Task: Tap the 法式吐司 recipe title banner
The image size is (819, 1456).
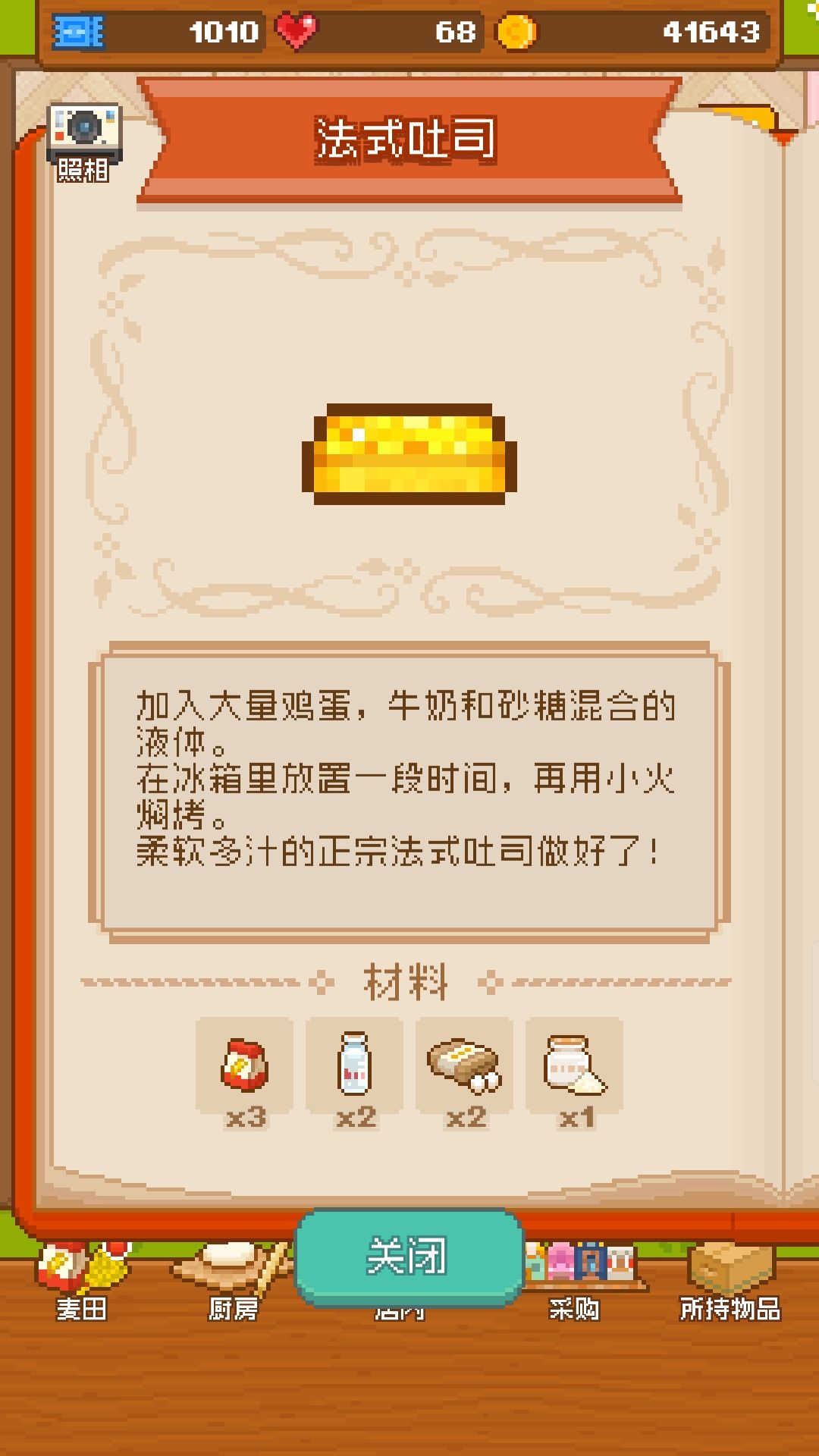Action: (x=409, y=140)
